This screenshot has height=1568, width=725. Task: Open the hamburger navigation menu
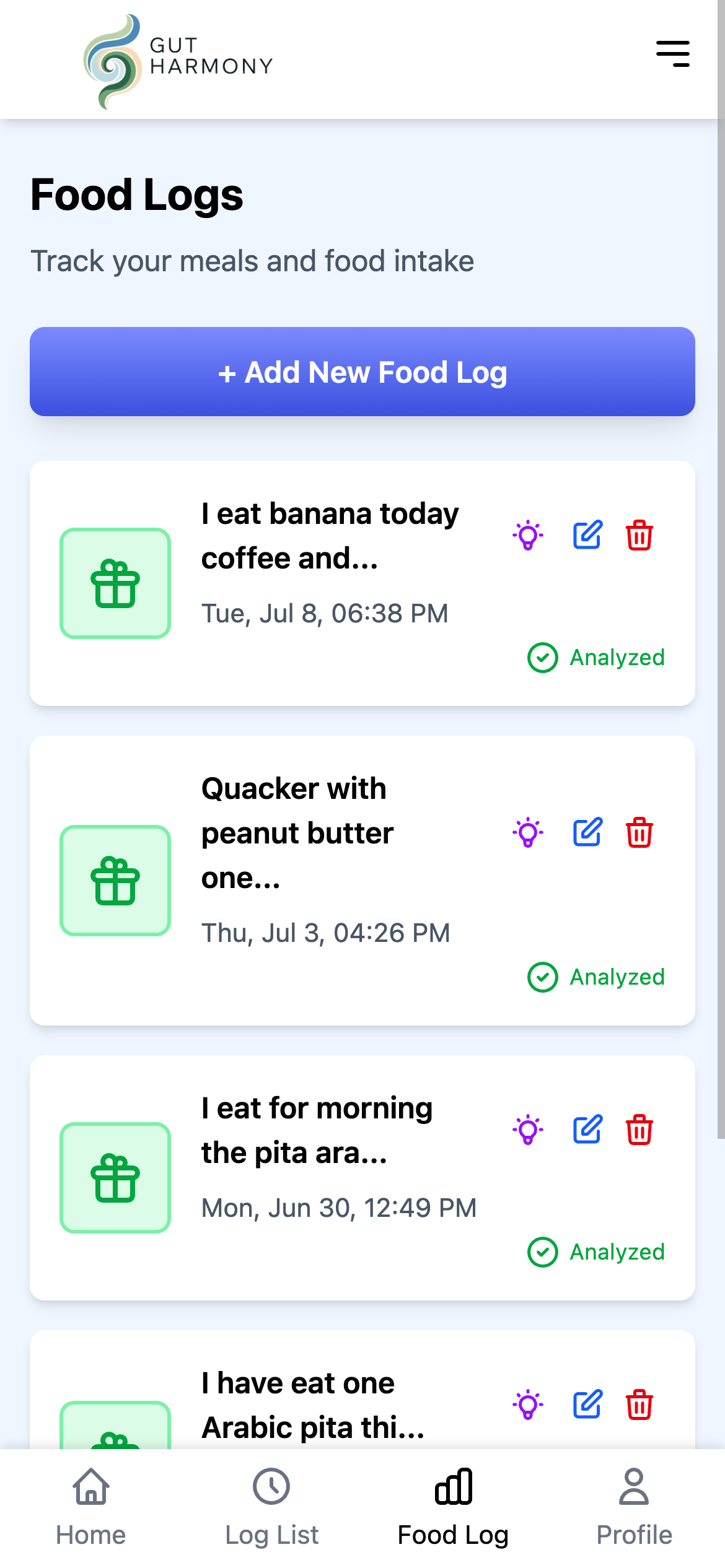coord(672,54)
